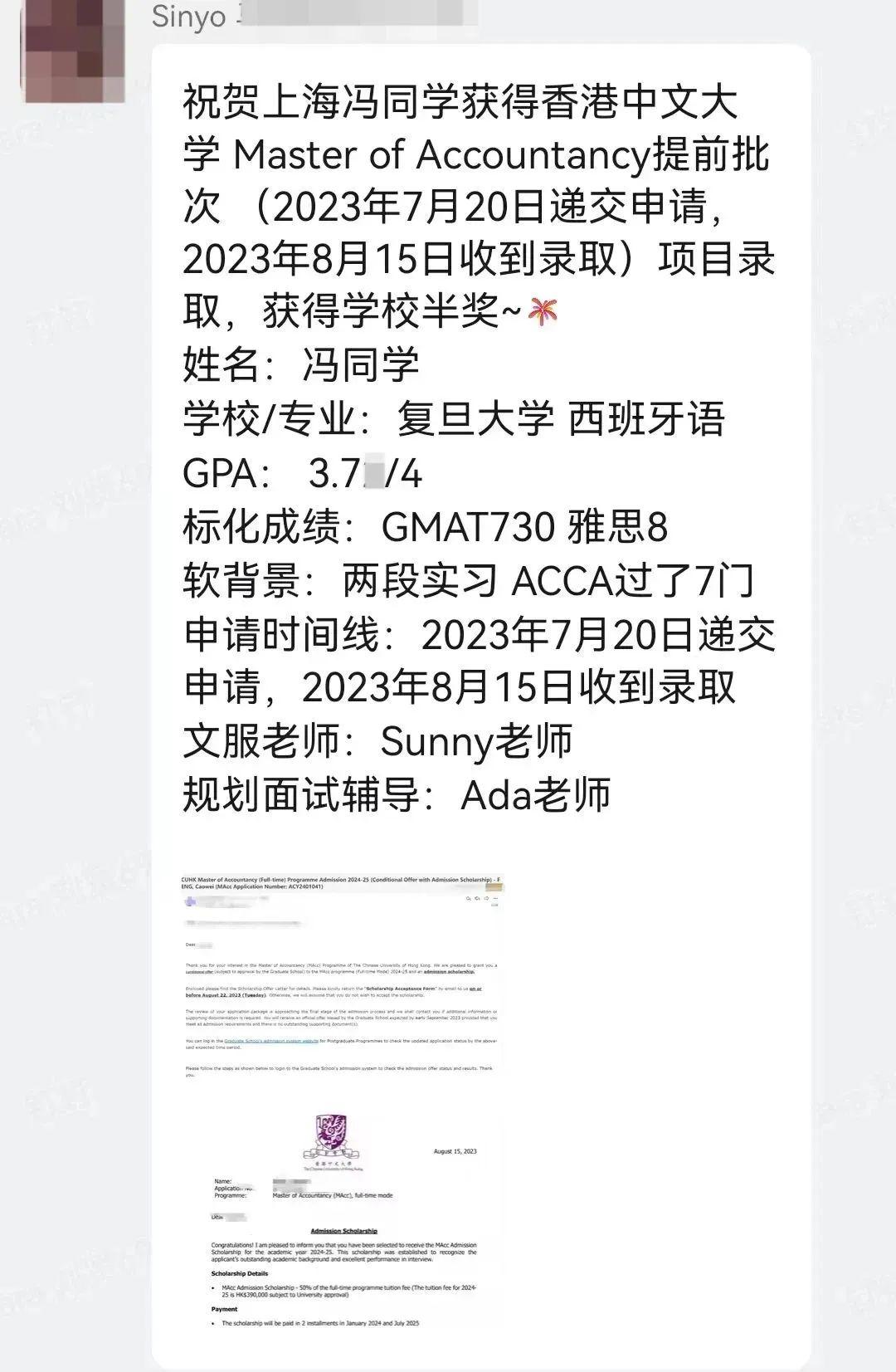Click the purple sender avatar icon in the email

(190, 901)
